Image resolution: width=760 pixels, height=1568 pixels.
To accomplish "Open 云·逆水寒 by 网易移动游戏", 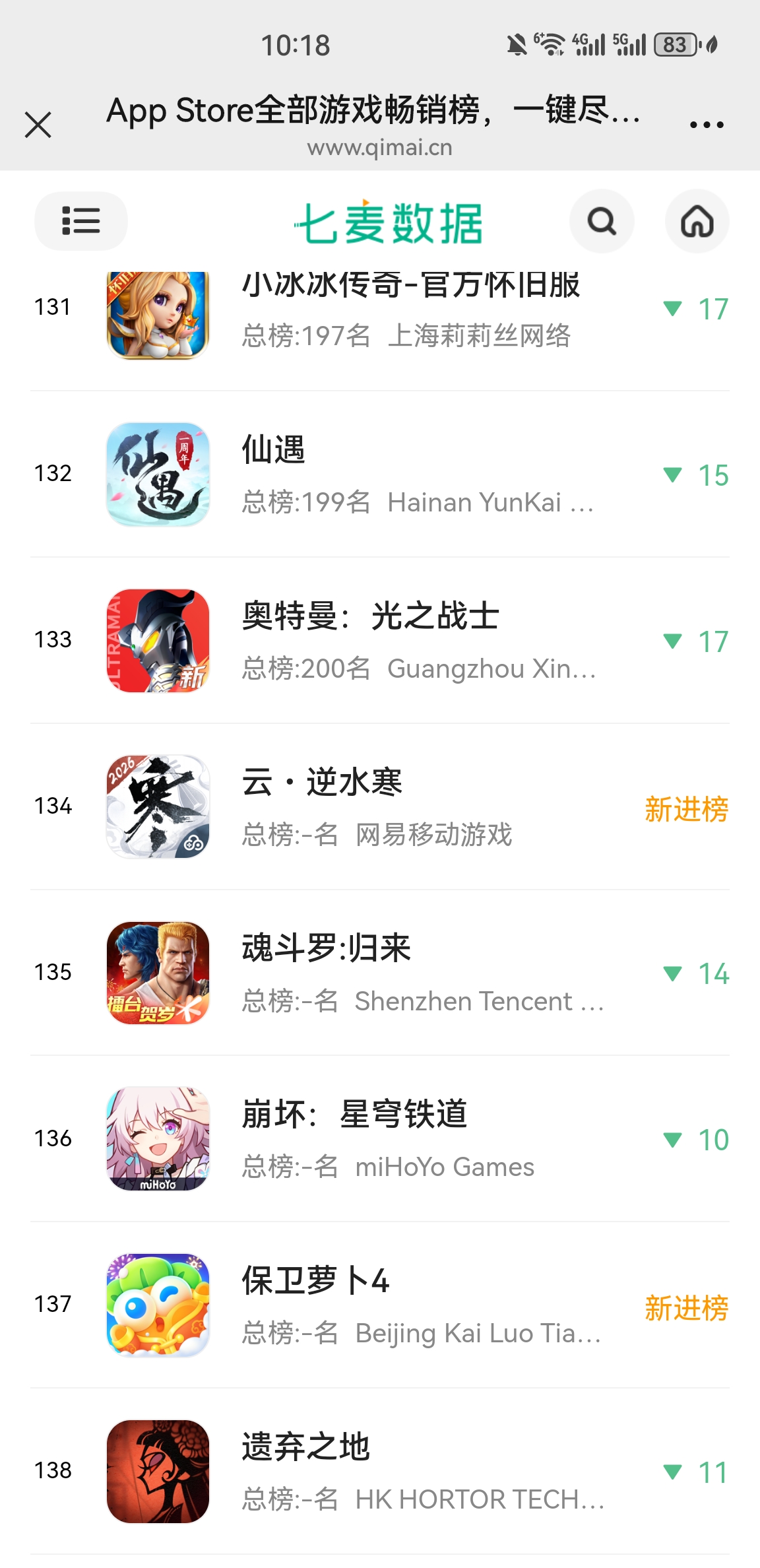I will (409, 806).
